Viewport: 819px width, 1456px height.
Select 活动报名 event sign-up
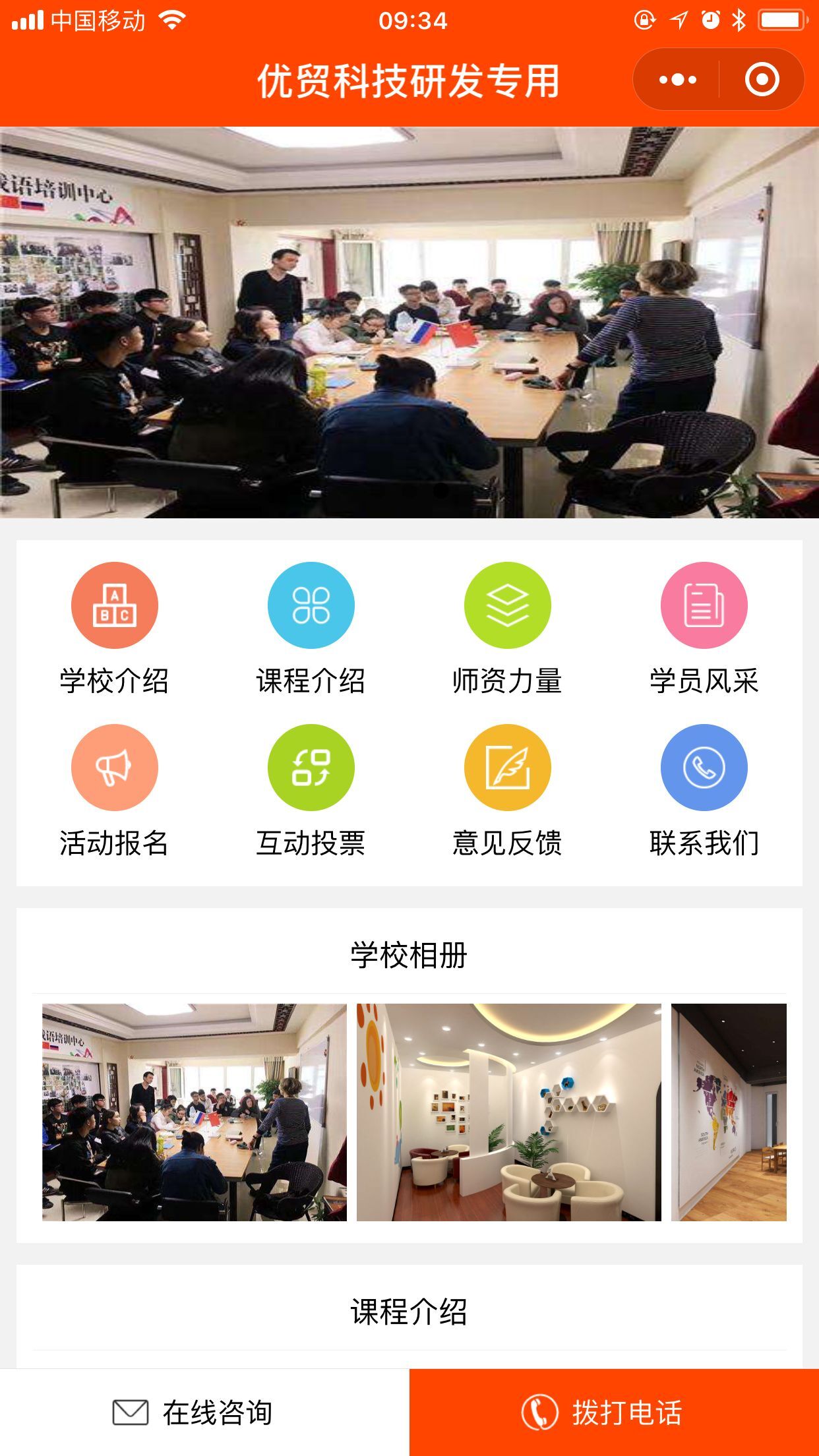[114, 791]
